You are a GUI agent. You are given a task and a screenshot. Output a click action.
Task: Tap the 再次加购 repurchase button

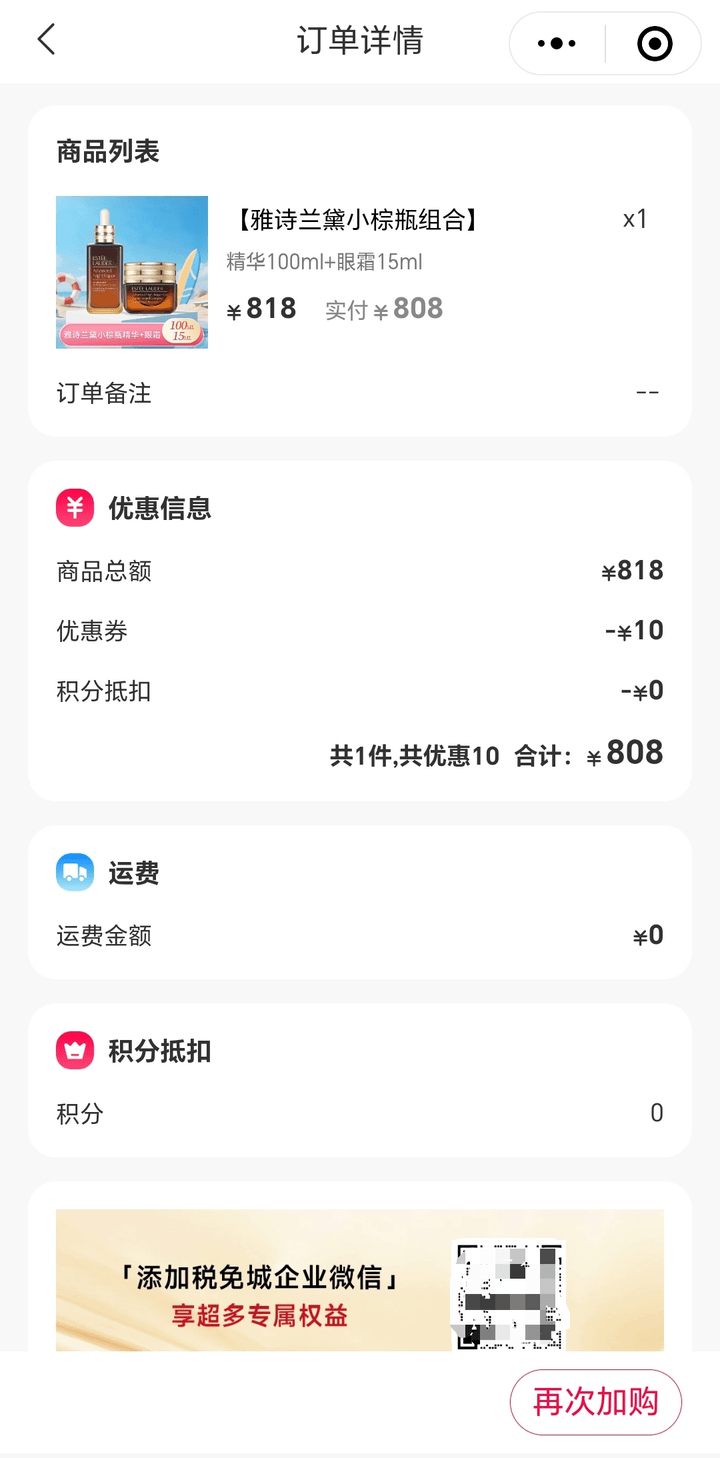pyautogui.click(x=595, y=1402)
